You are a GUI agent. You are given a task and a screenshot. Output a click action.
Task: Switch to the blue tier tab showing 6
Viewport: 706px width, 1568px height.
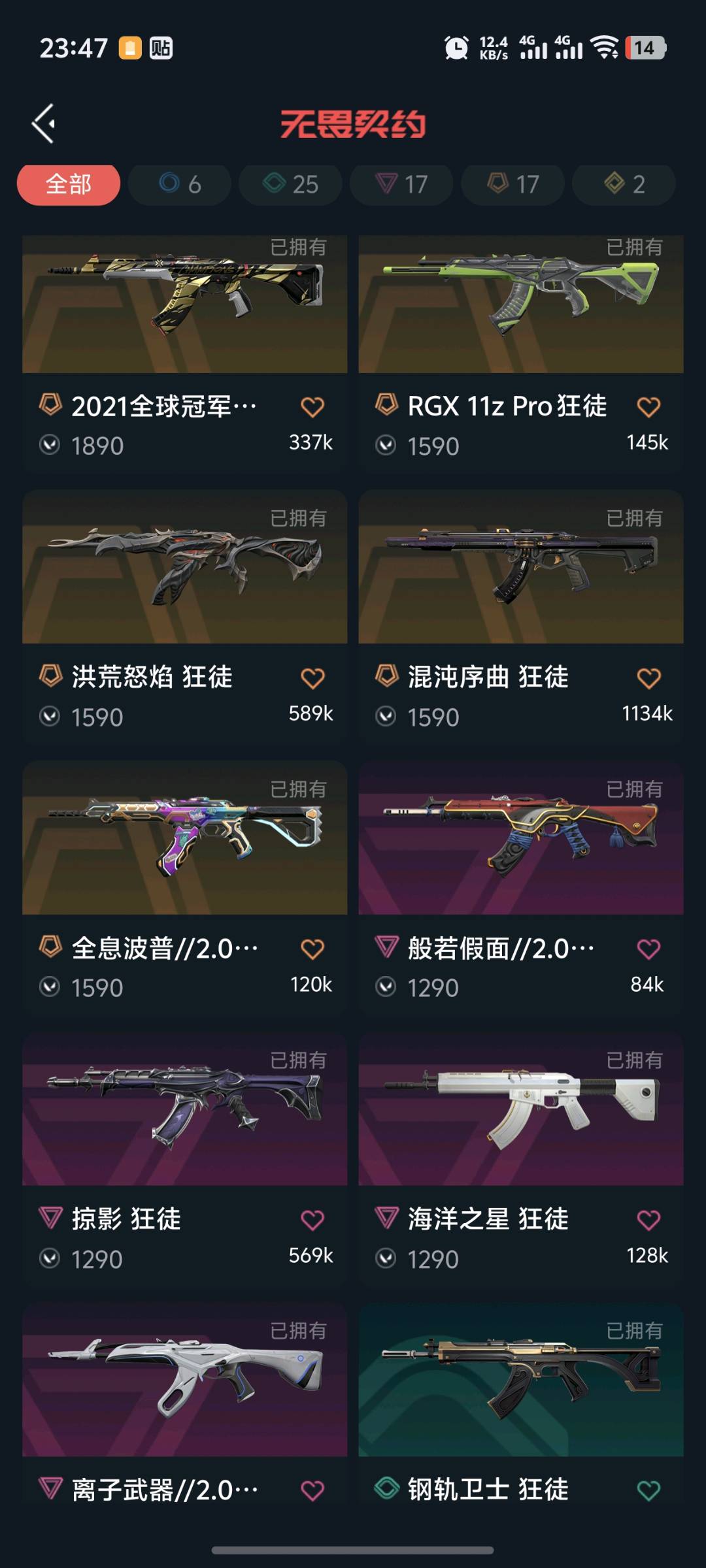tap(180, 184)
